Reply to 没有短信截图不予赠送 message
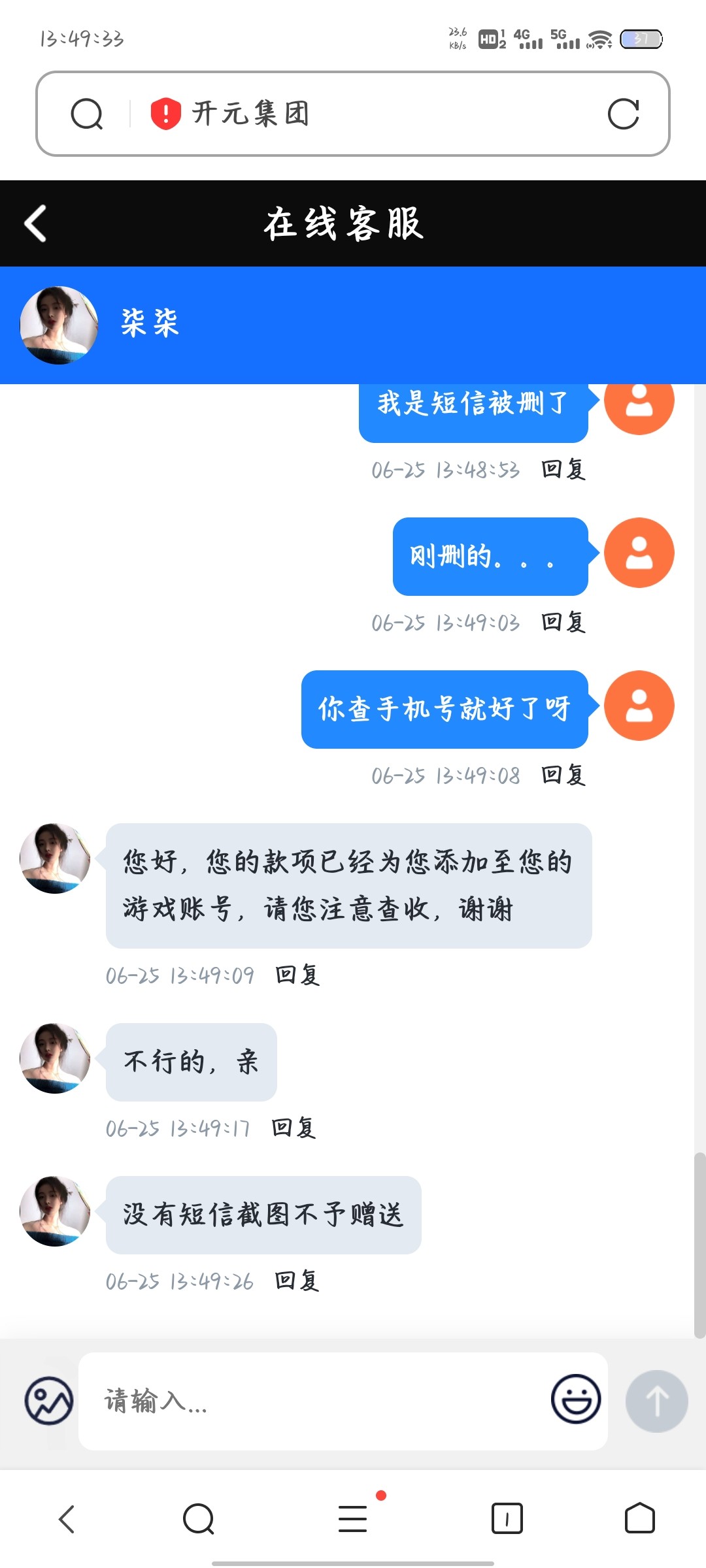 [297, 1281]
